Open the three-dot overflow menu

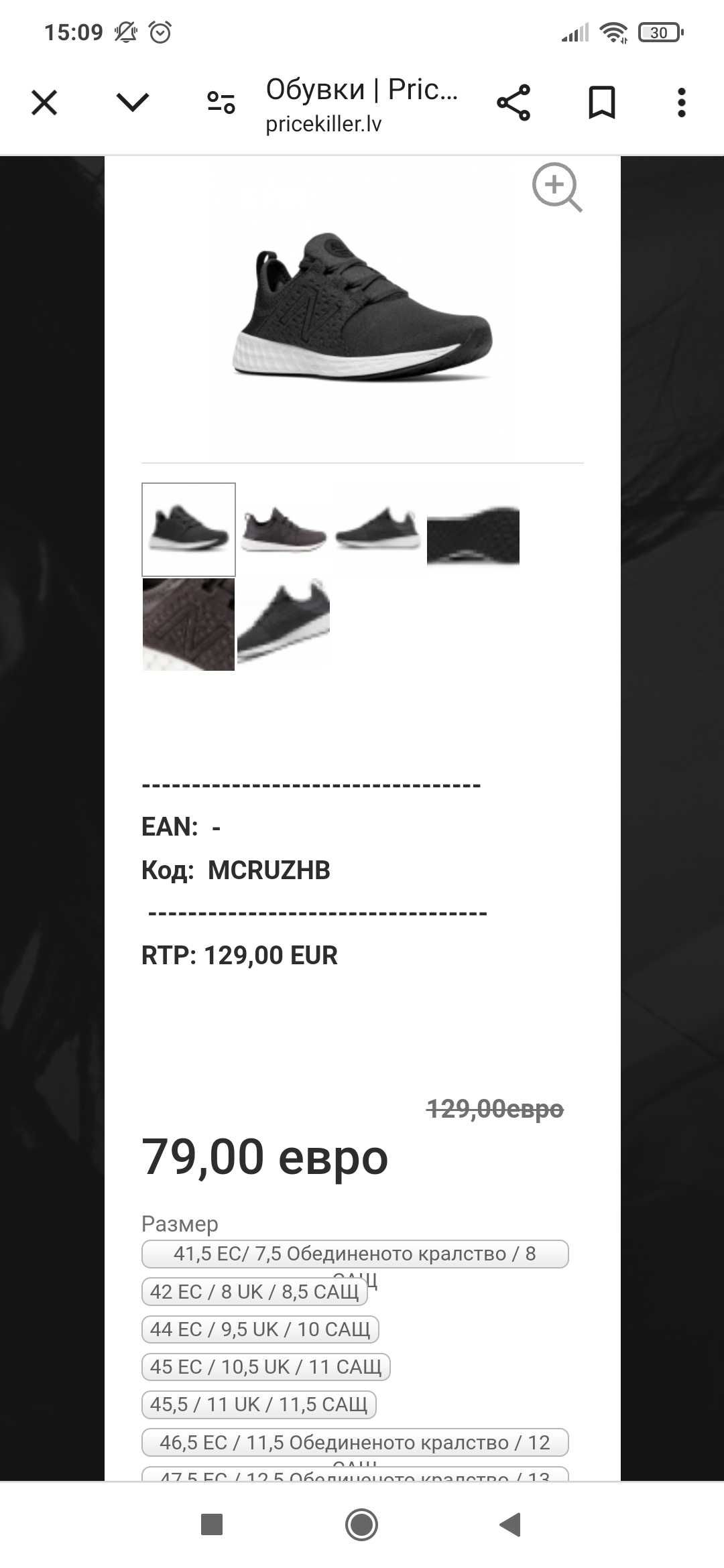pos(682,103)
